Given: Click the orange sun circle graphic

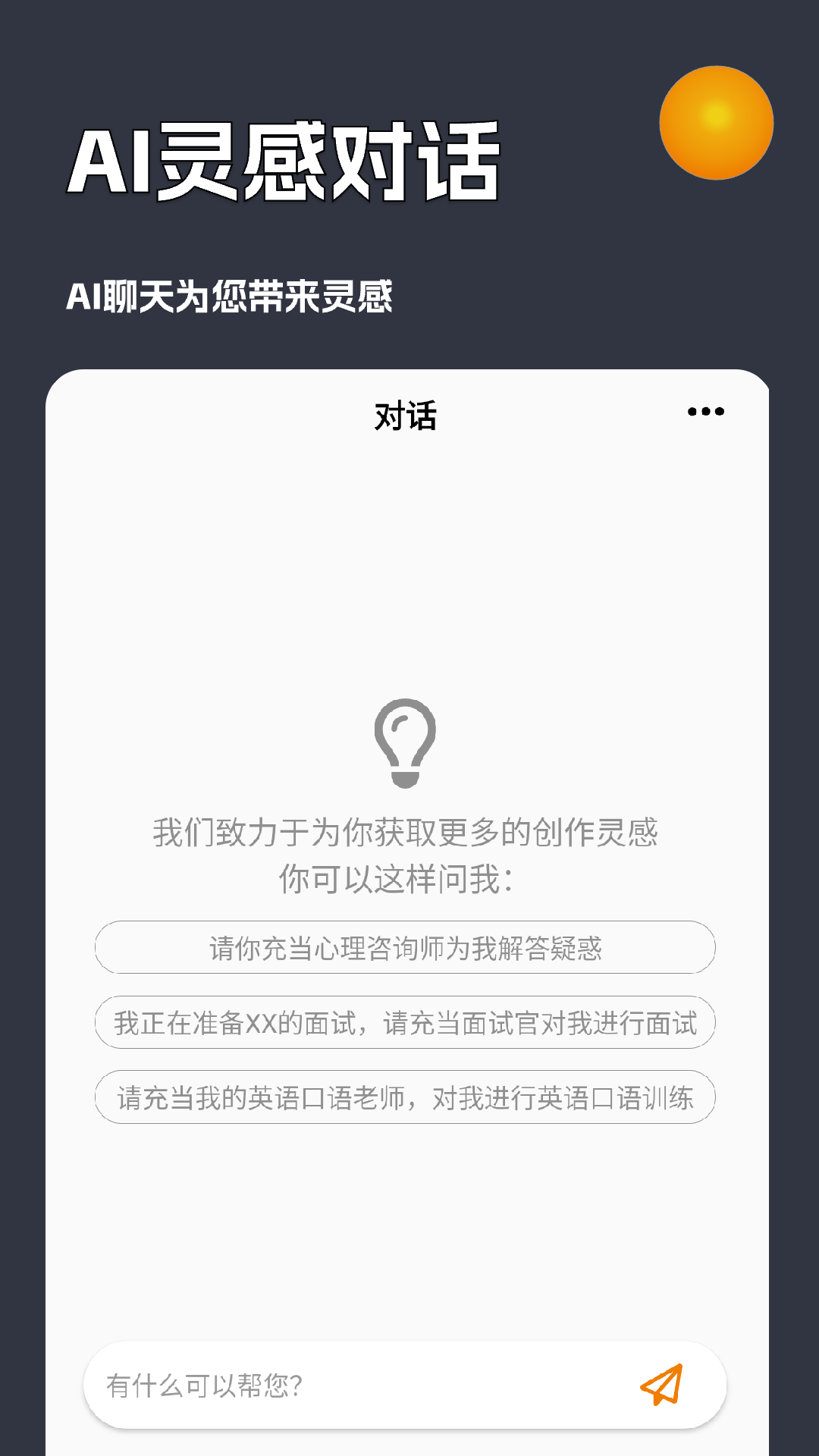Looking at the screenshot, I should pos(717,121).
